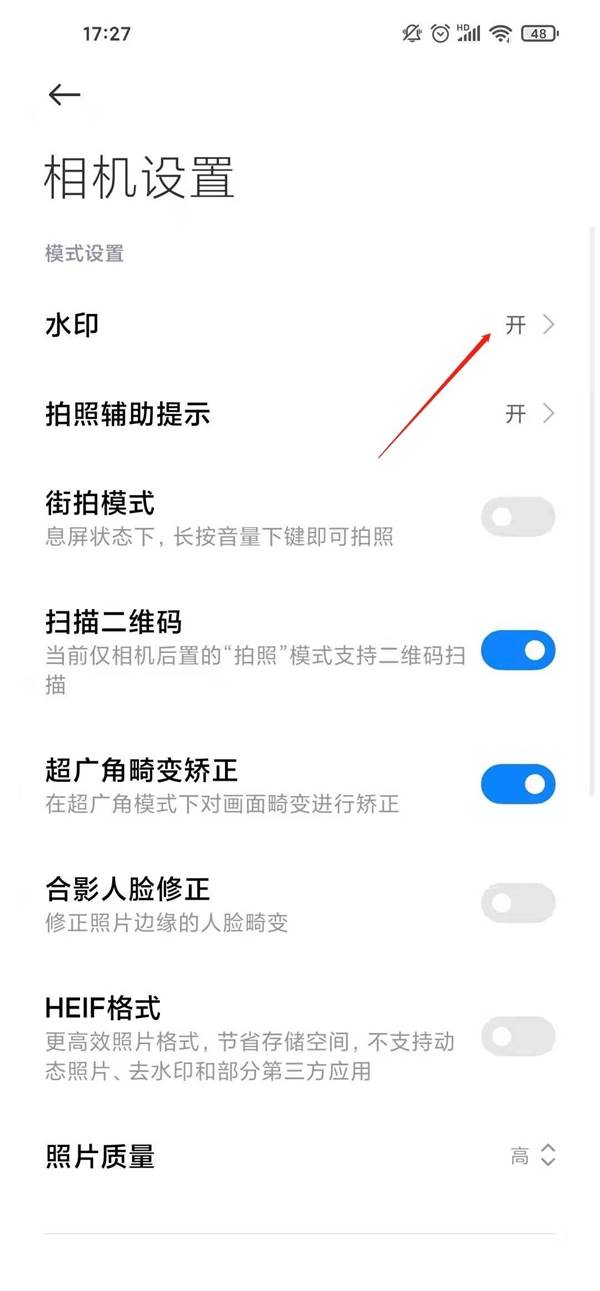The width and height of the screenshot is (600, 1291).
Task: Enable the 街拍模式 switch
Action: (x=518, y=517)
